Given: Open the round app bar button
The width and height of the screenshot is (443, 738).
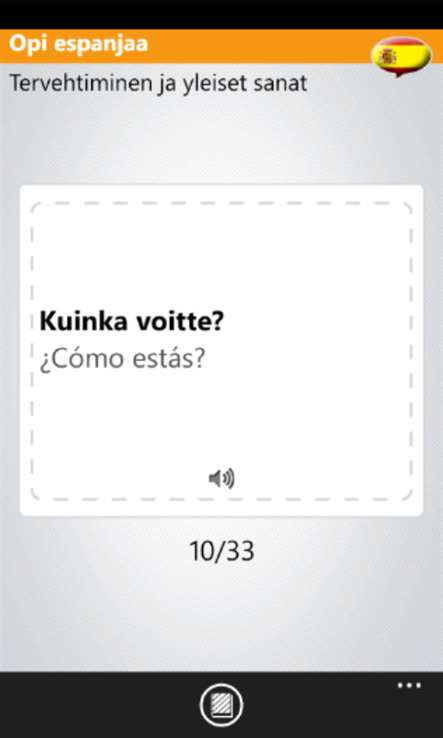Looking at the screenshot, I should (221, 705).
